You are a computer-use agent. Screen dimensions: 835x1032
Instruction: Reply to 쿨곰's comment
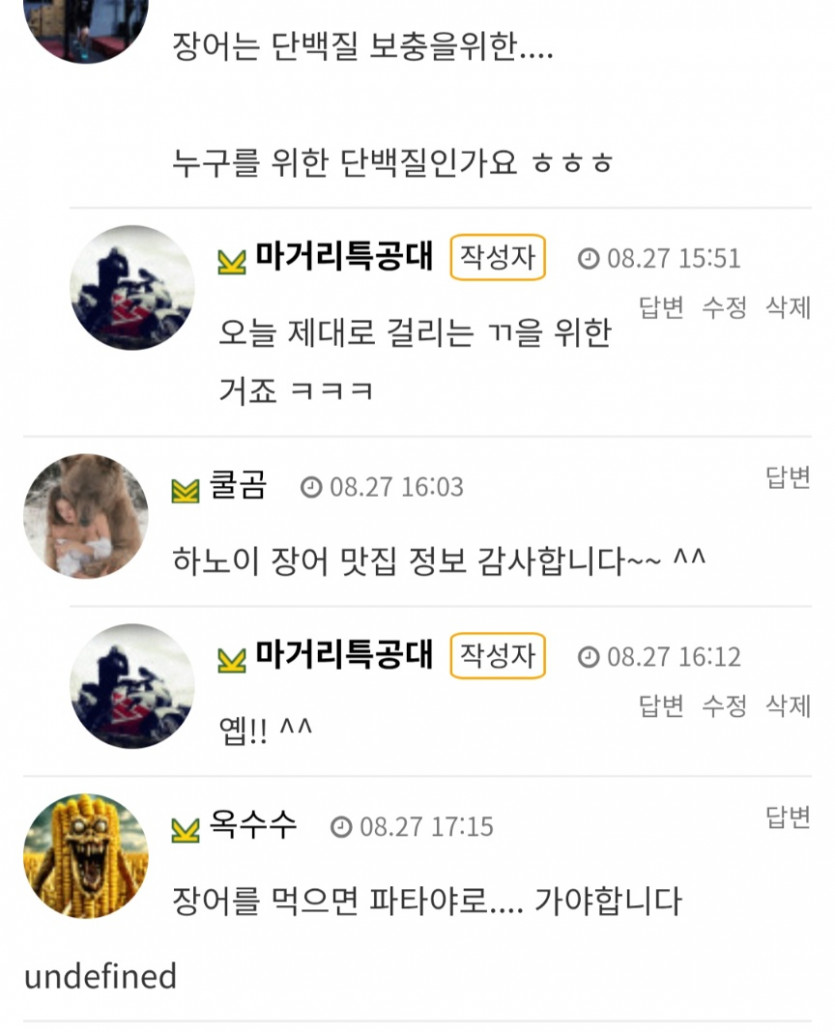(x=787, y=478)
